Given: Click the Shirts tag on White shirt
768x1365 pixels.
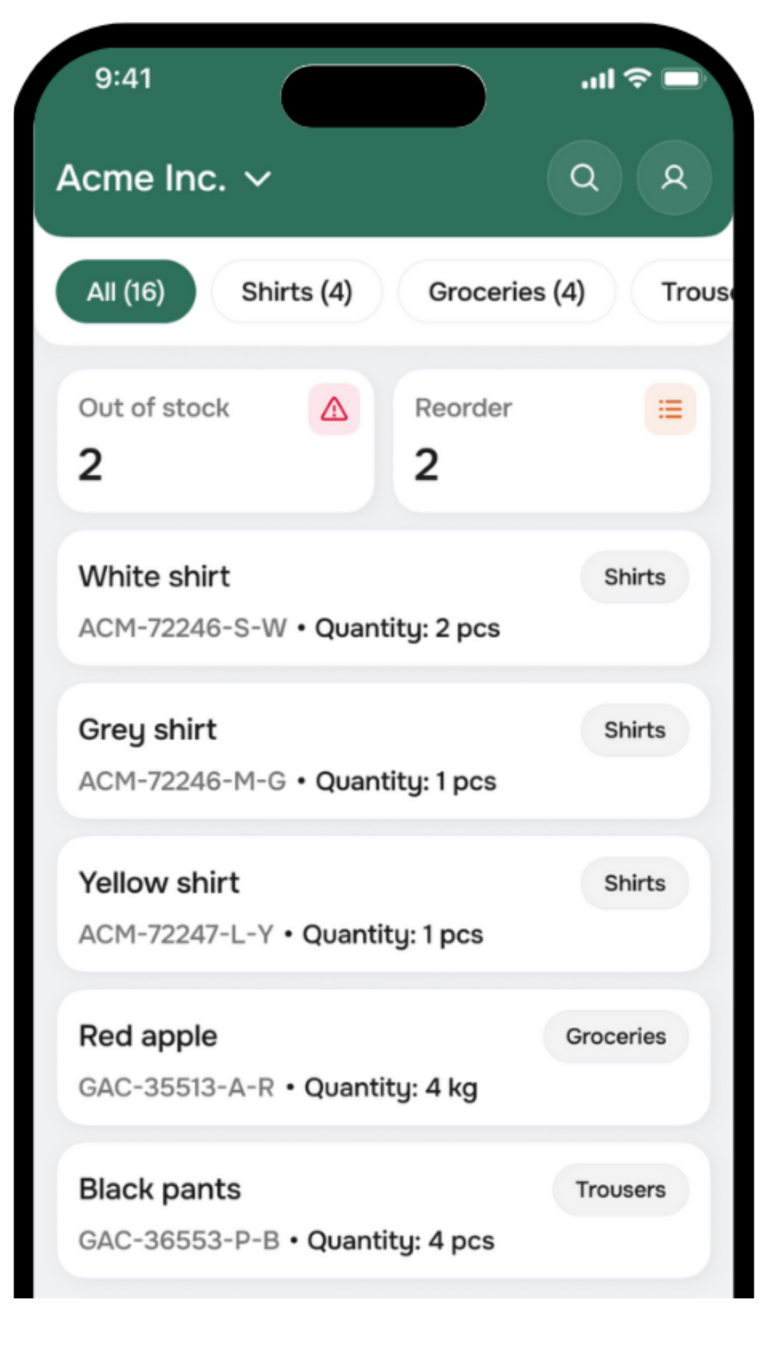Looking at the screenshot, I should click(x=634, y=577).
